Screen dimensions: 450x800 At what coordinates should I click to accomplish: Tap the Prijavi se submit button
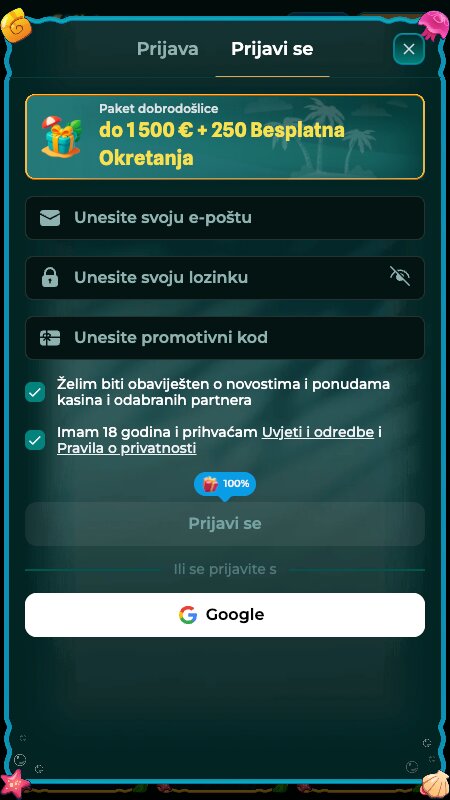(224, 524)
